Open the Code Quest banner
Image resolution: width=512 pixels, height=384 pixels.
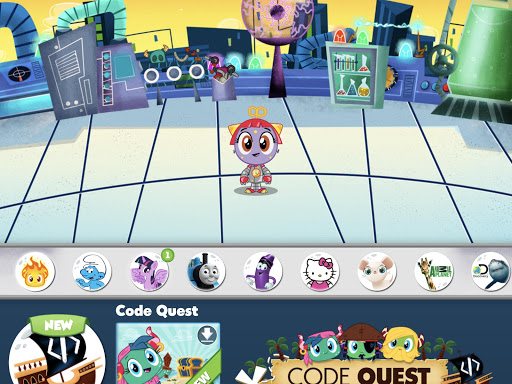coord(362,354)
